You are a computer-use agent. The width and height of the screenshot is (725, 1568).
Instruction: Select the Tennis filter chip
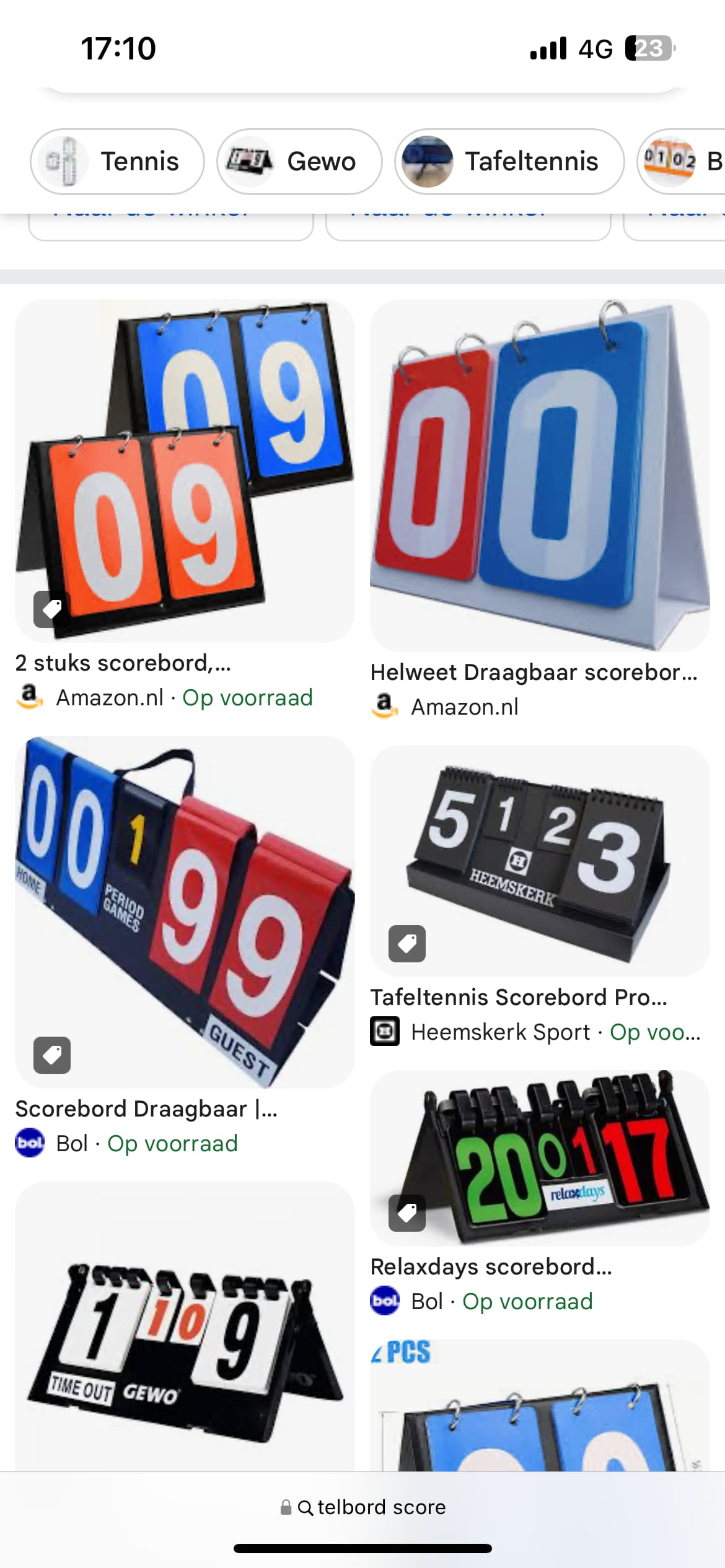pos(117,162)
